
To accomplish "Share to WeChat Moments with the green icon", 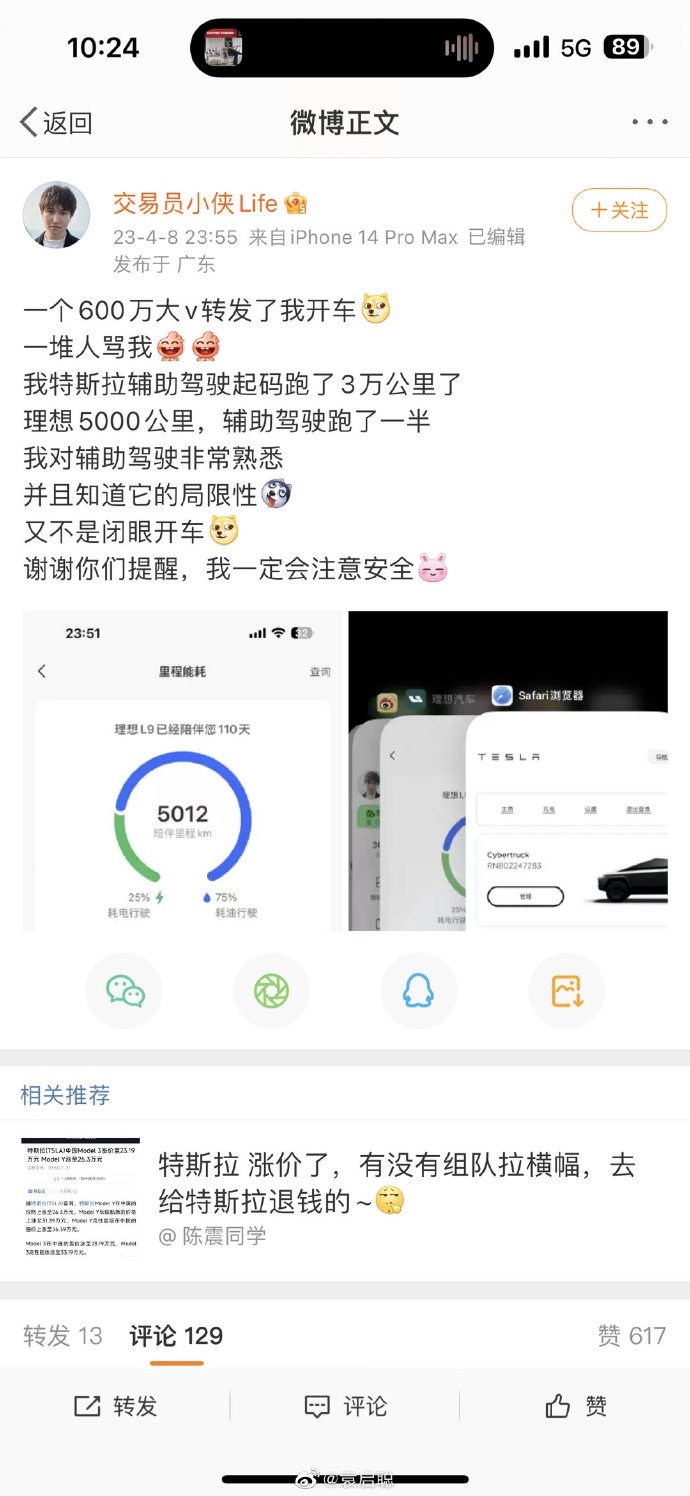I will pos(271,991).
